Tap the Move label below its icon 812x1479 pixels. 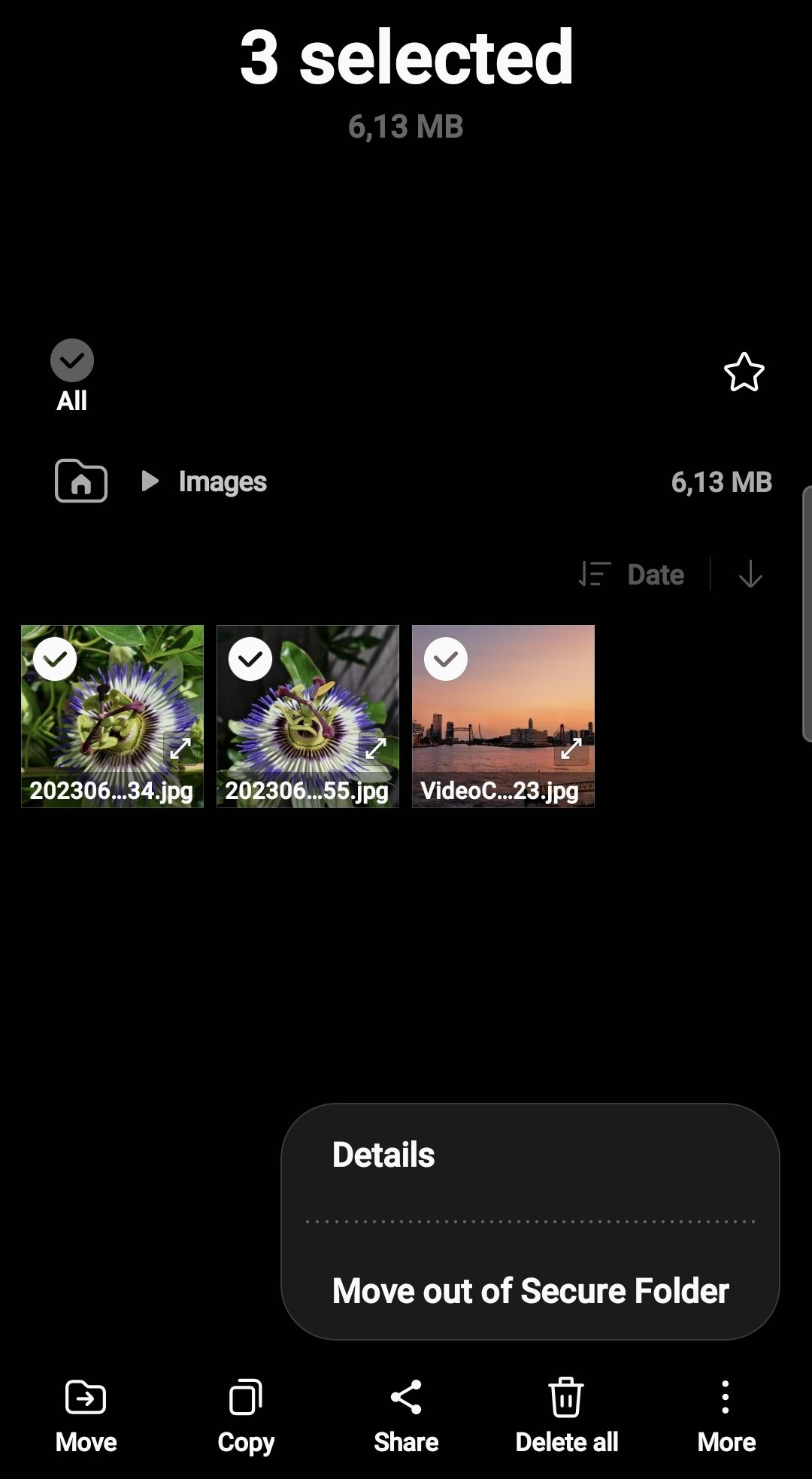click(85, 1442)
